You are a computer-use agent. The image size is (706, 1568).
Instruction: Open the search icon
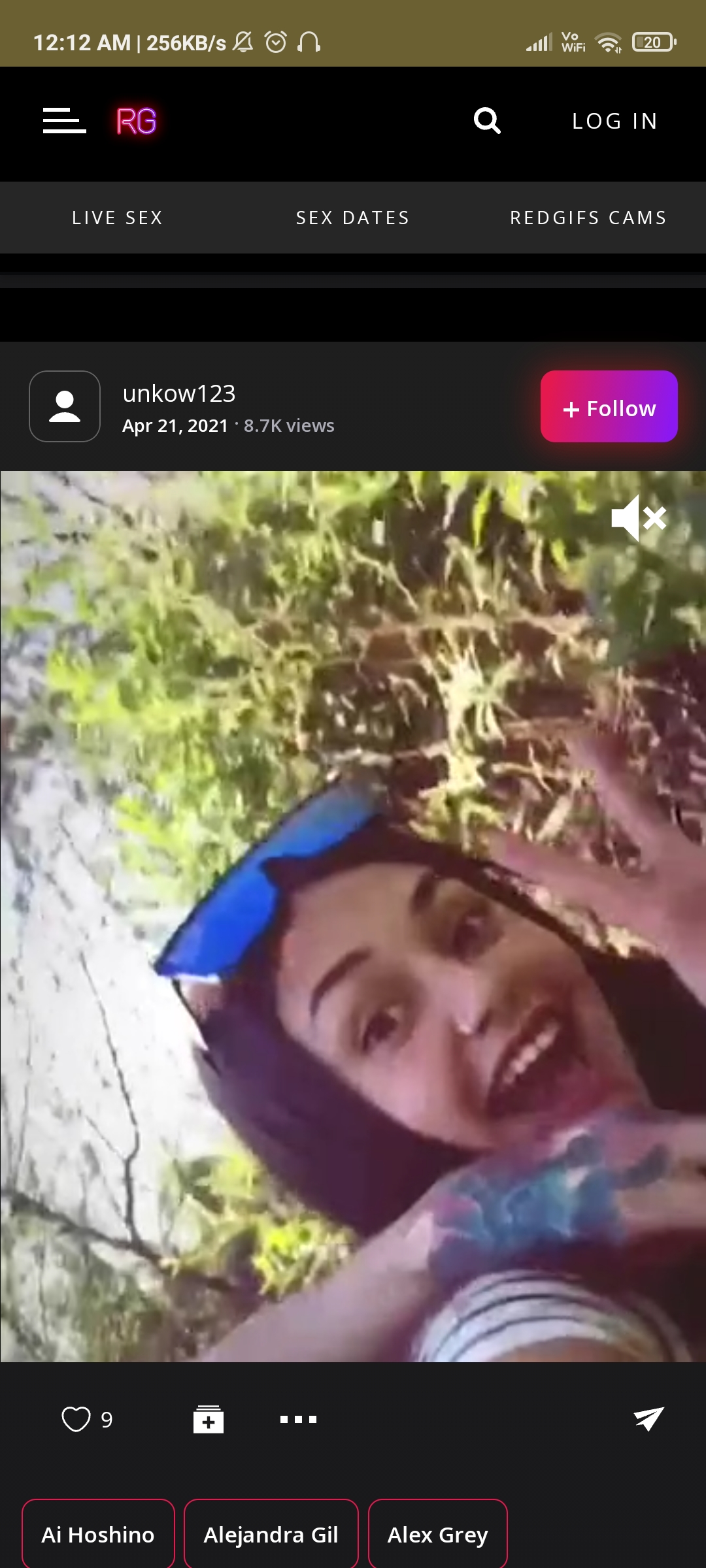pyautogui.click(x=487, y=121)
